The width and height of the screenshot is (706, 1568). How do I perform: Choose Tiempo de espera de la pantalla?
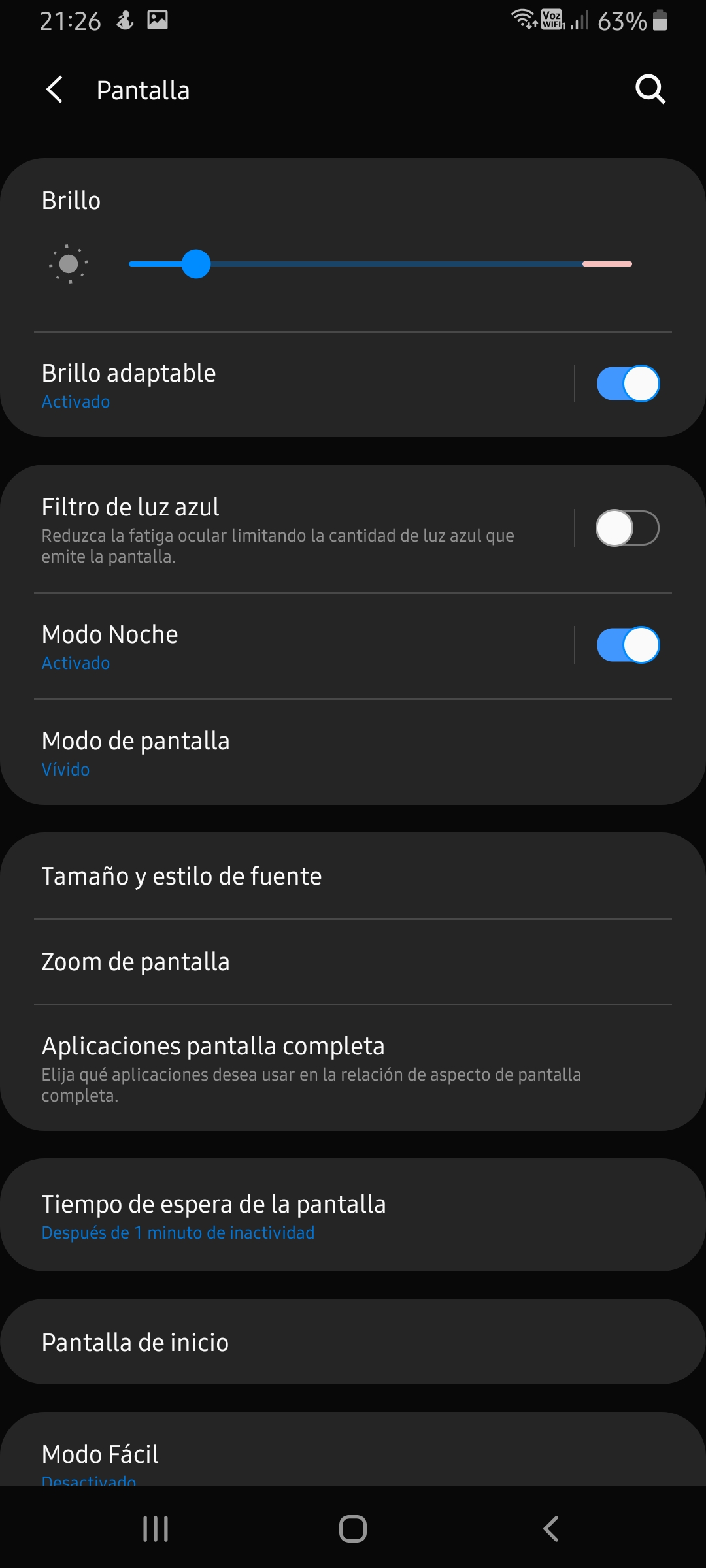pyautogui.click(x=353, y=1215)
